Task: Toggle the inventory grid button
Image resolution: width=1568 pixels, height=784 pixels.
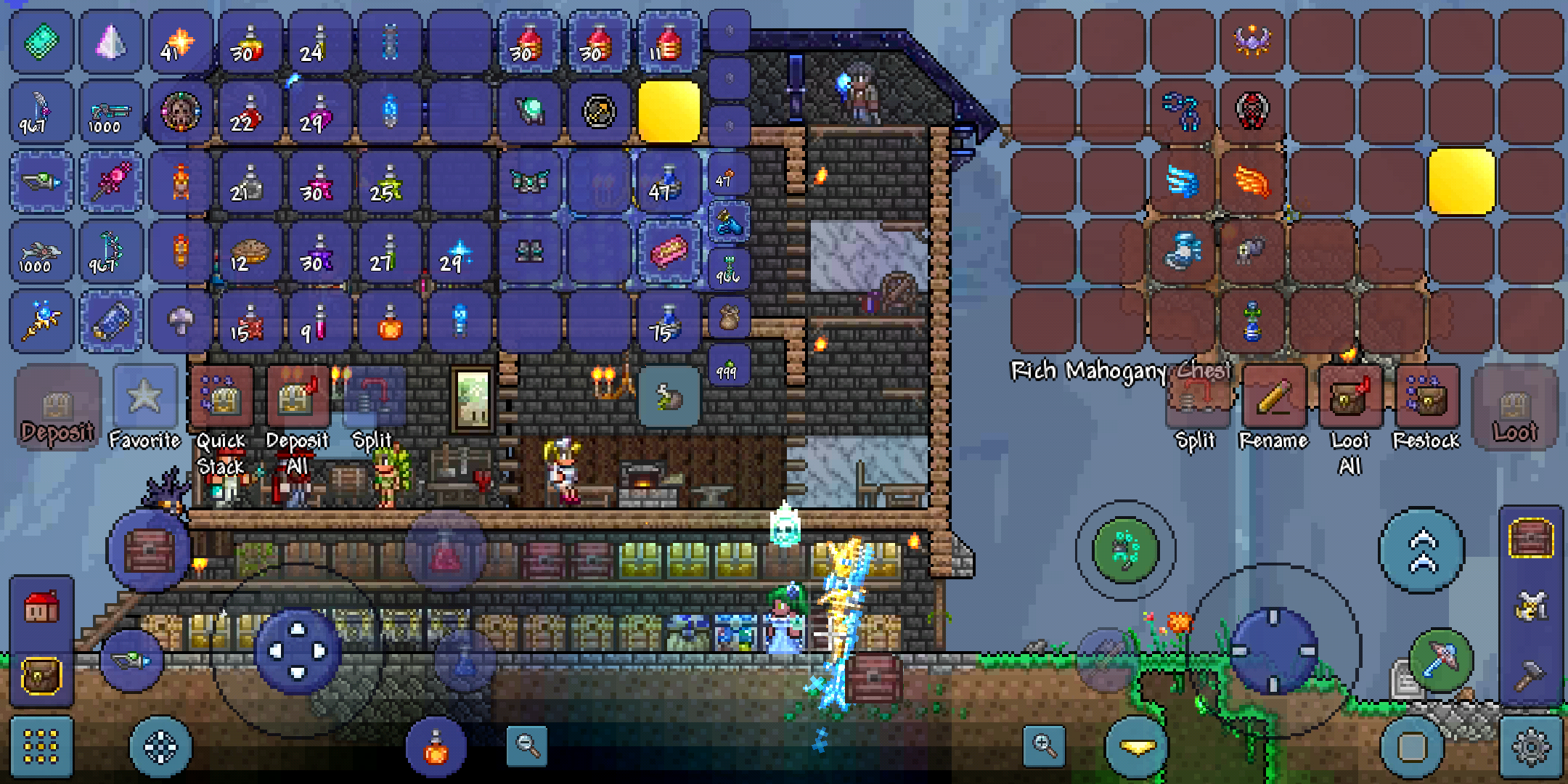Action: [41, 747]
